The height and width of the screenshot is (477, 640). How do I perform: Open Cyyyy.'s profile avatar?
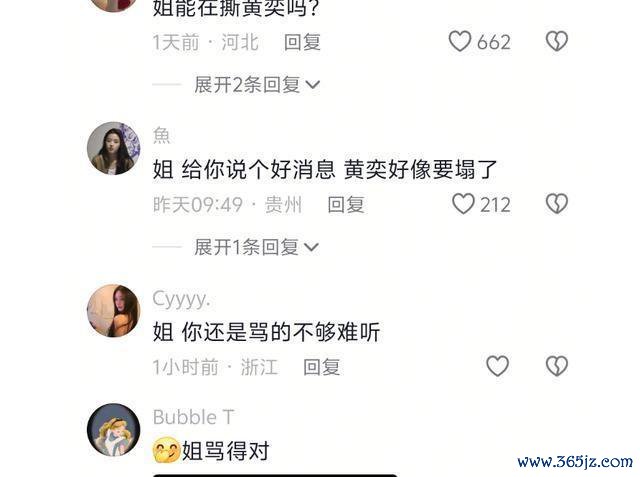113,311
